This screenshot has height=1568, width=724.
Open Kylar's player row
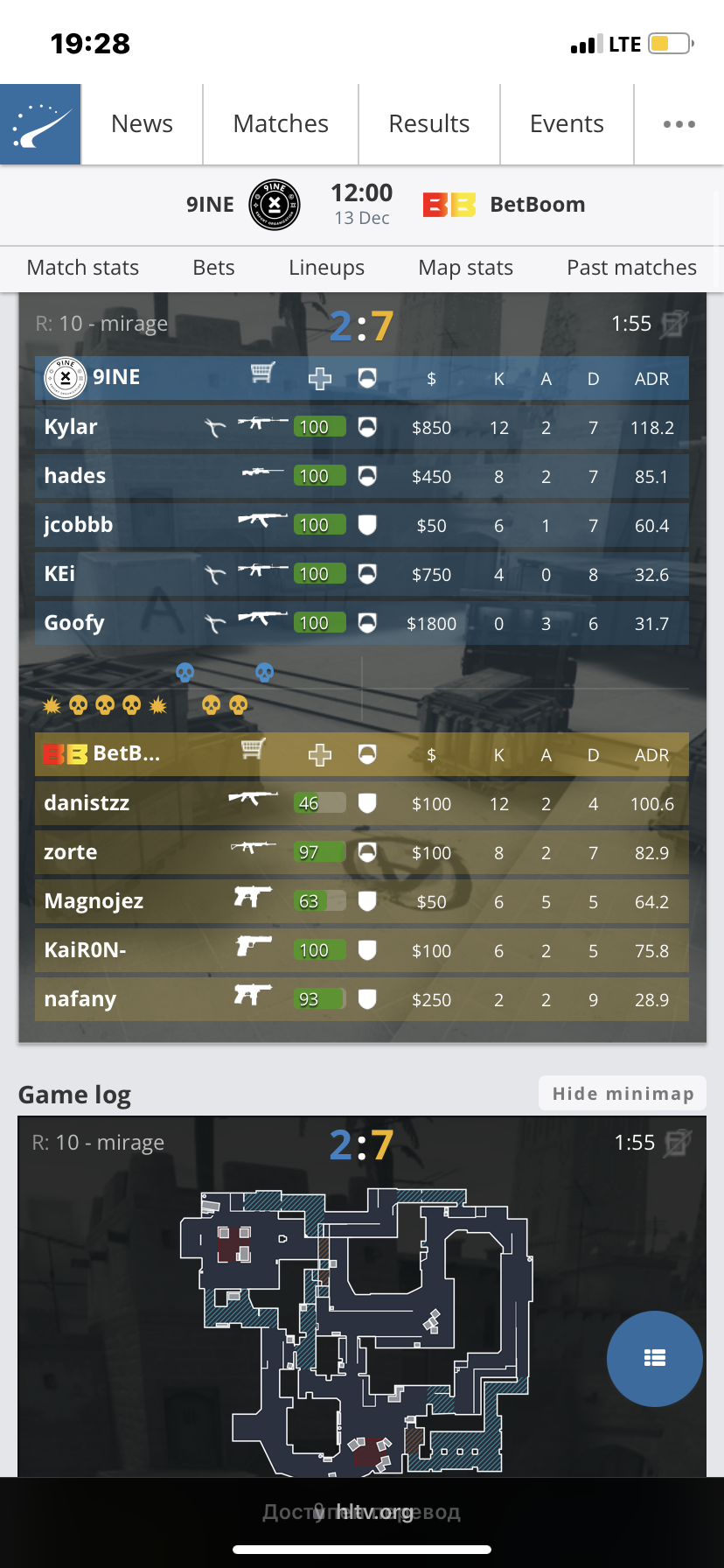tap(362, 427)
